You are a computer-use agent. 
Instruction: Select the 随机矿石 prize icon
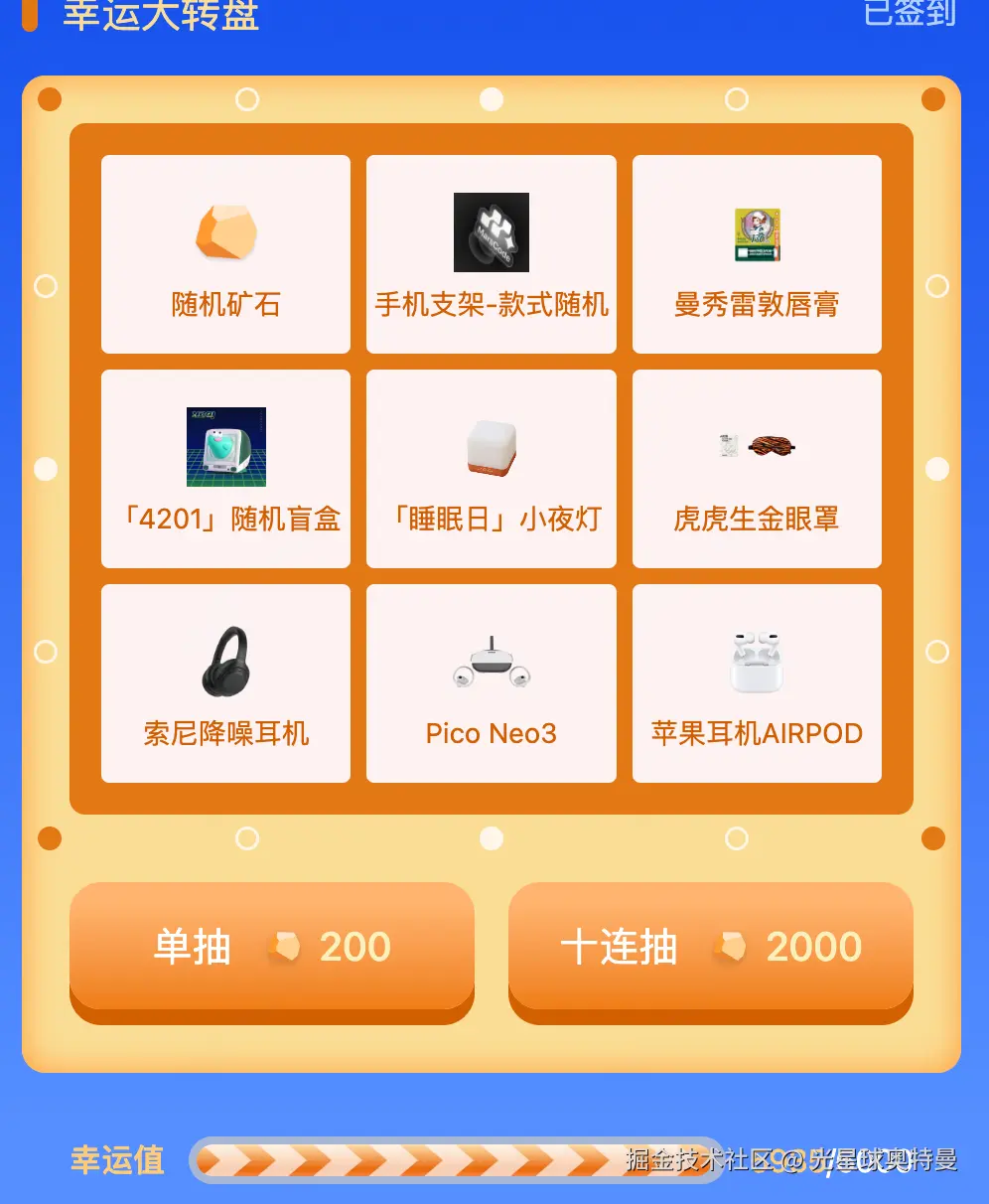tap(225, 233)
